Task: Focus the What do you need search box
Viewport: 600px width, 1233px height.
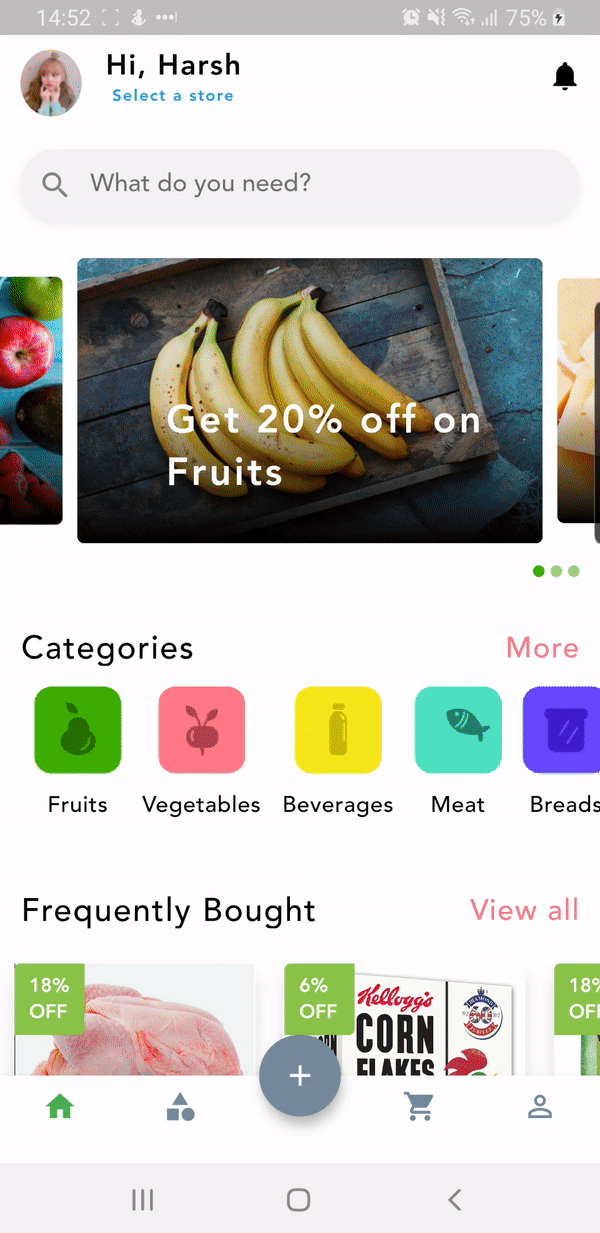Action: click(x=300, y=184)
